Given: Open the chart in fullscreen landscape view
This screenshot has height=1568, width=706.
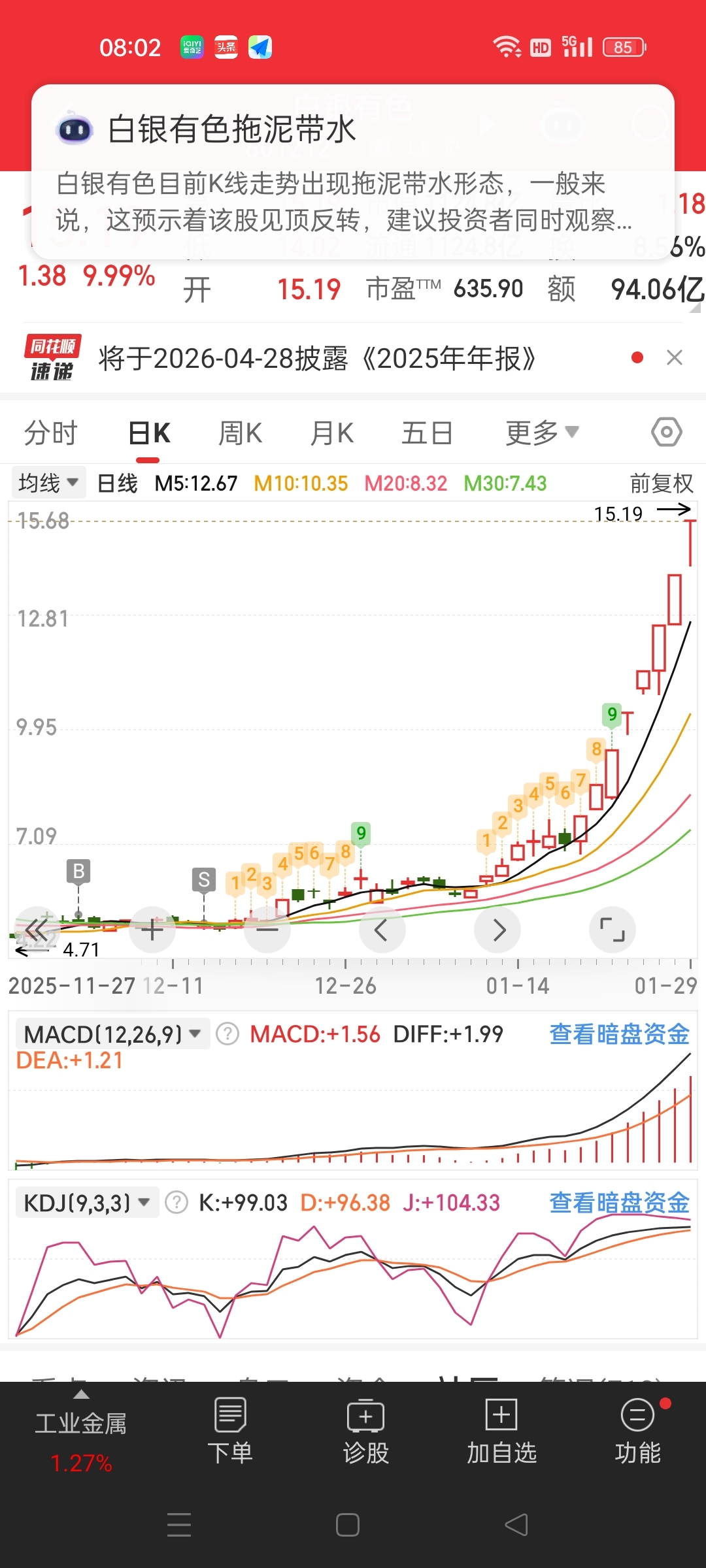Looking at the screenshot, I should pyautogui.click(x=613, y=930).
